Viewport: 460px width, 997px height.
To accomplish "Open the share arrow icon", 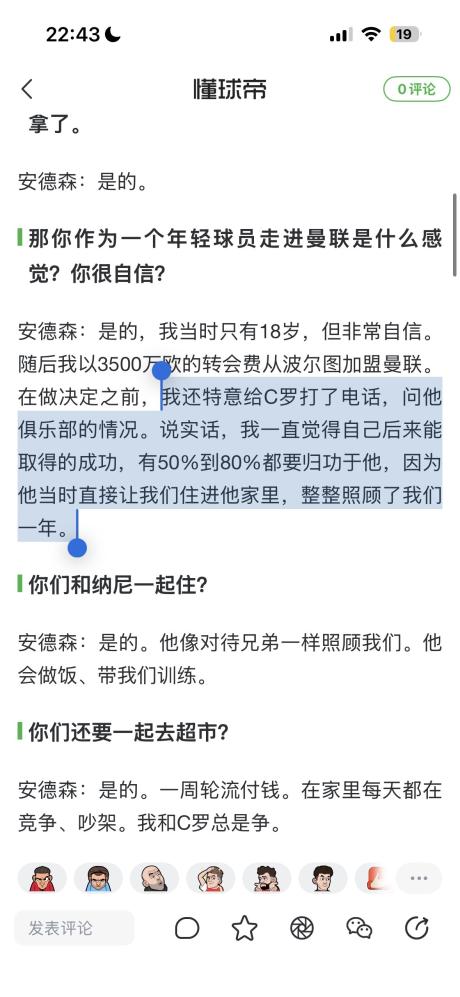I will (417, 928).
